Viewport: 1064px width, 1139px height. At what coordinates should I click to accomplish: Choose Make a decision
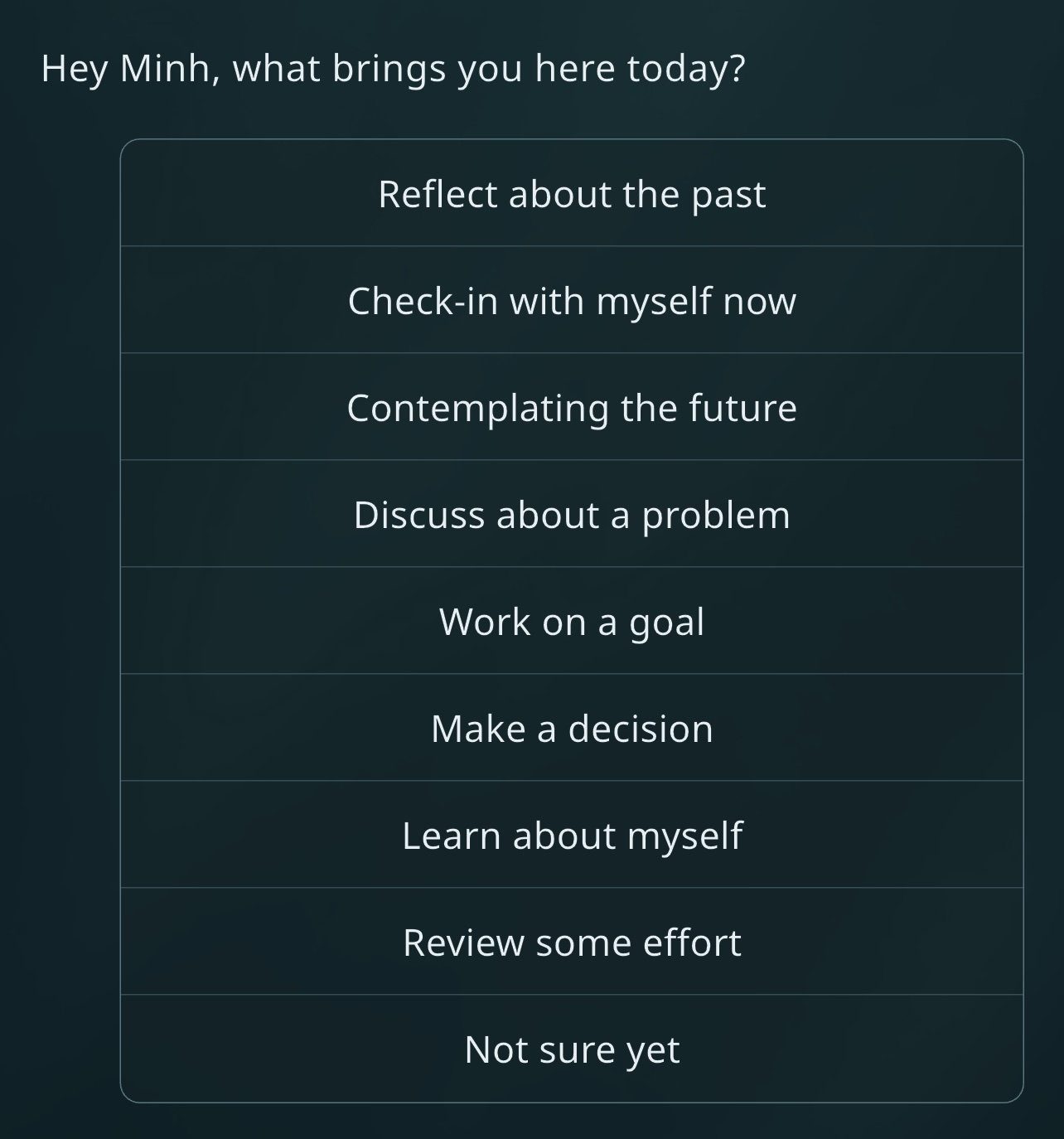(x=572, y=728)
